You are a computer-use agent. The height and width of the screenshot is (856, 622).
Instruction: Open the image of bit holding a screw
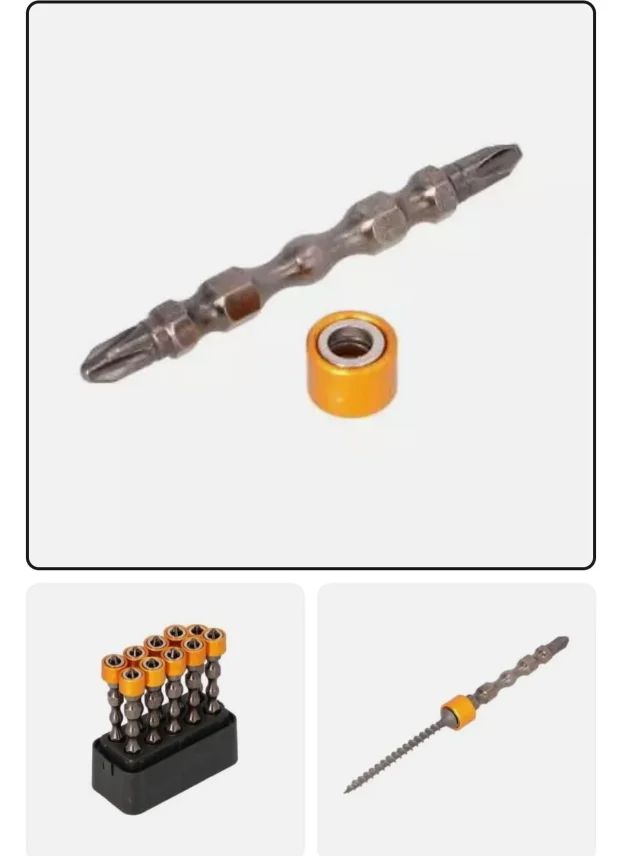coord(457,718)
